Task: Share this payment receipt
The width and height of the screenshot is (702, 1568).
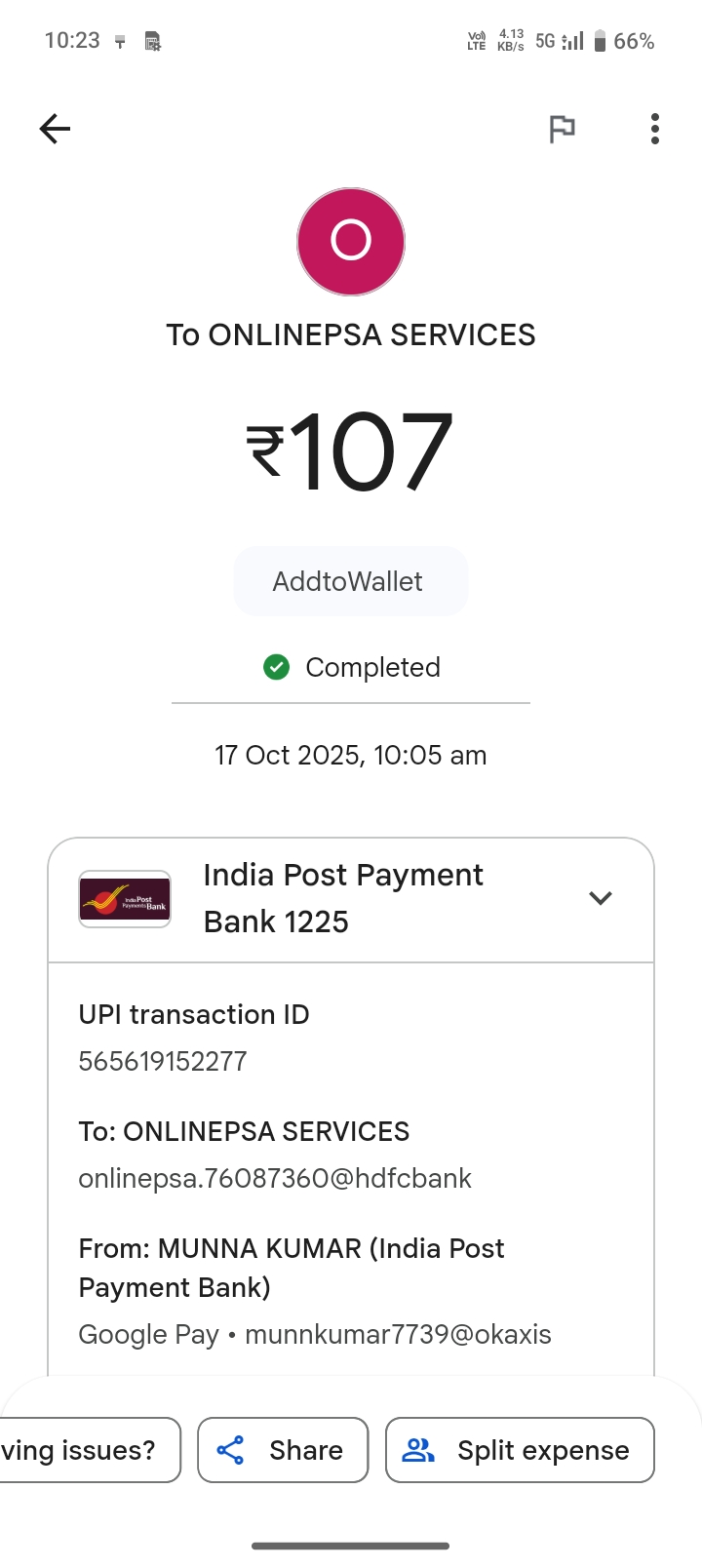Action: tap(283, 1450)
